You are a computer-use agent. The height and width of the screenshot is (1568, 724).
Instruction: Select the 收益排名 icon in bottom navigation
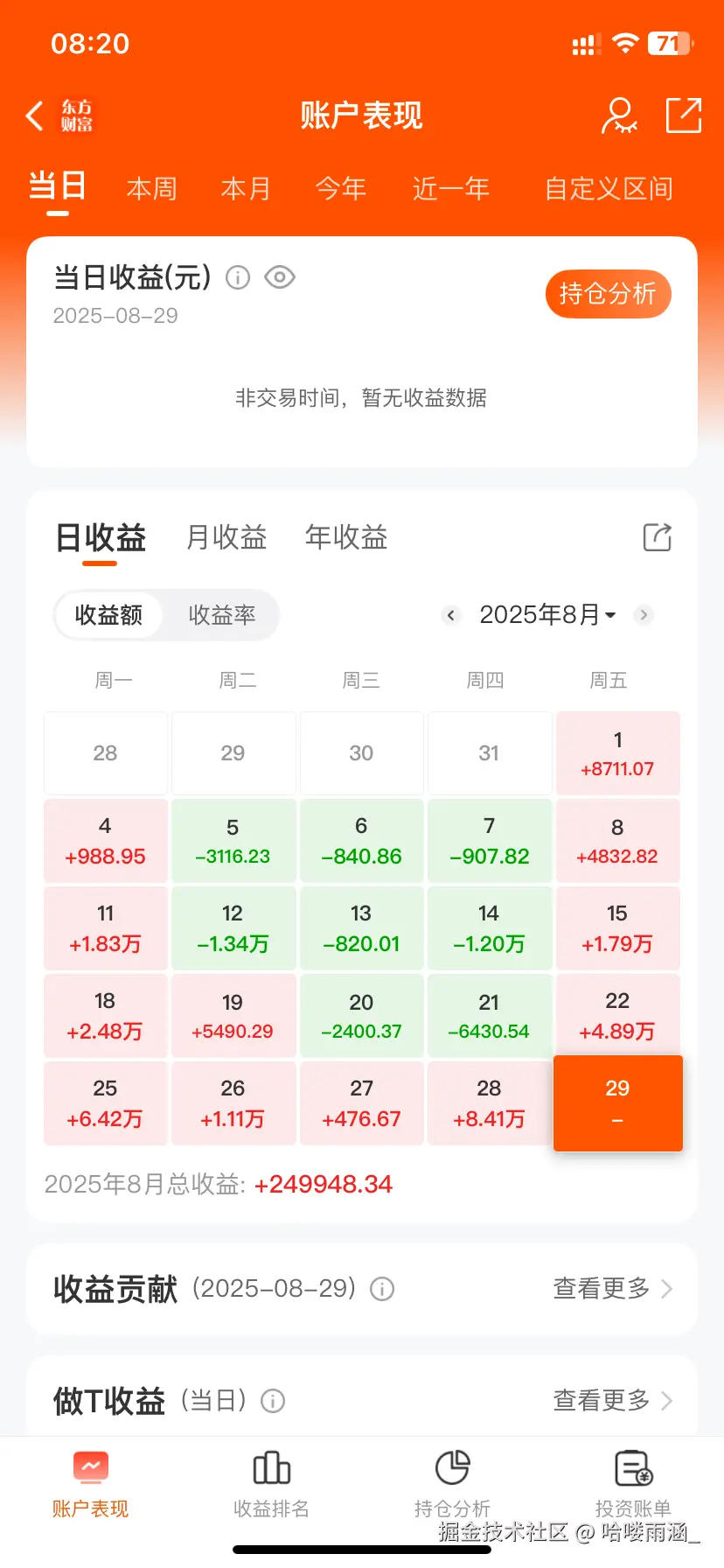pos(271,1483)
